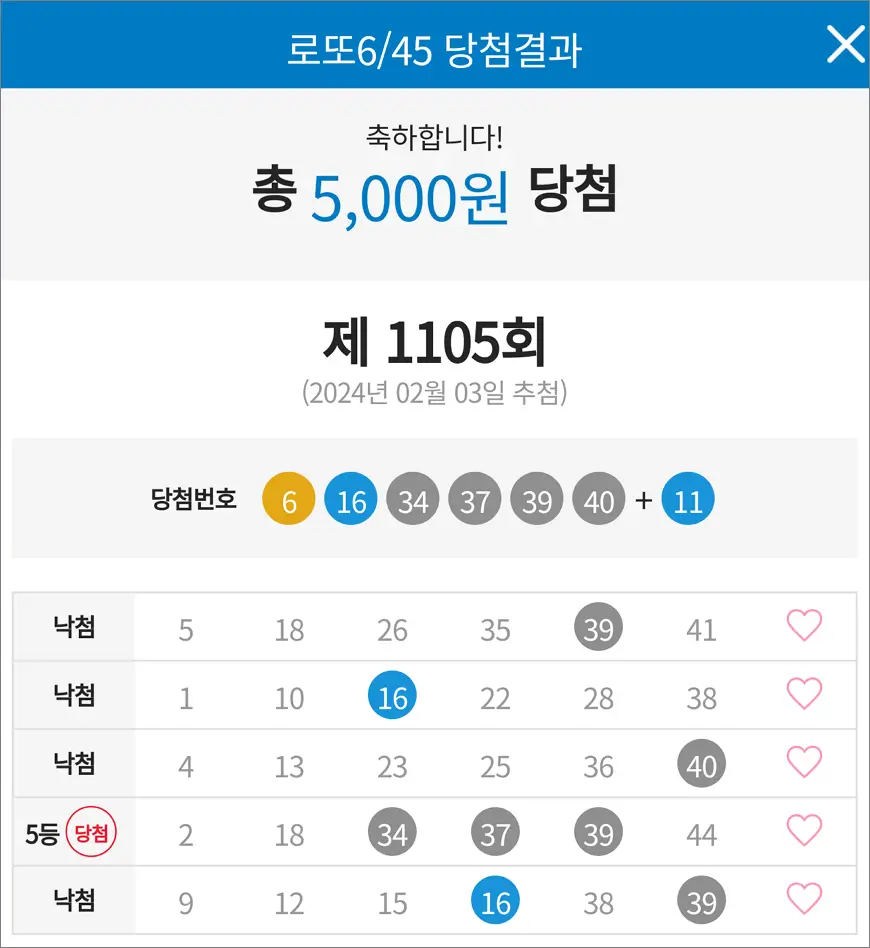The image size is (870, 948).
Task: Favorite the row starting with 5, 18, 26
Action: click(x=804, y=626)
